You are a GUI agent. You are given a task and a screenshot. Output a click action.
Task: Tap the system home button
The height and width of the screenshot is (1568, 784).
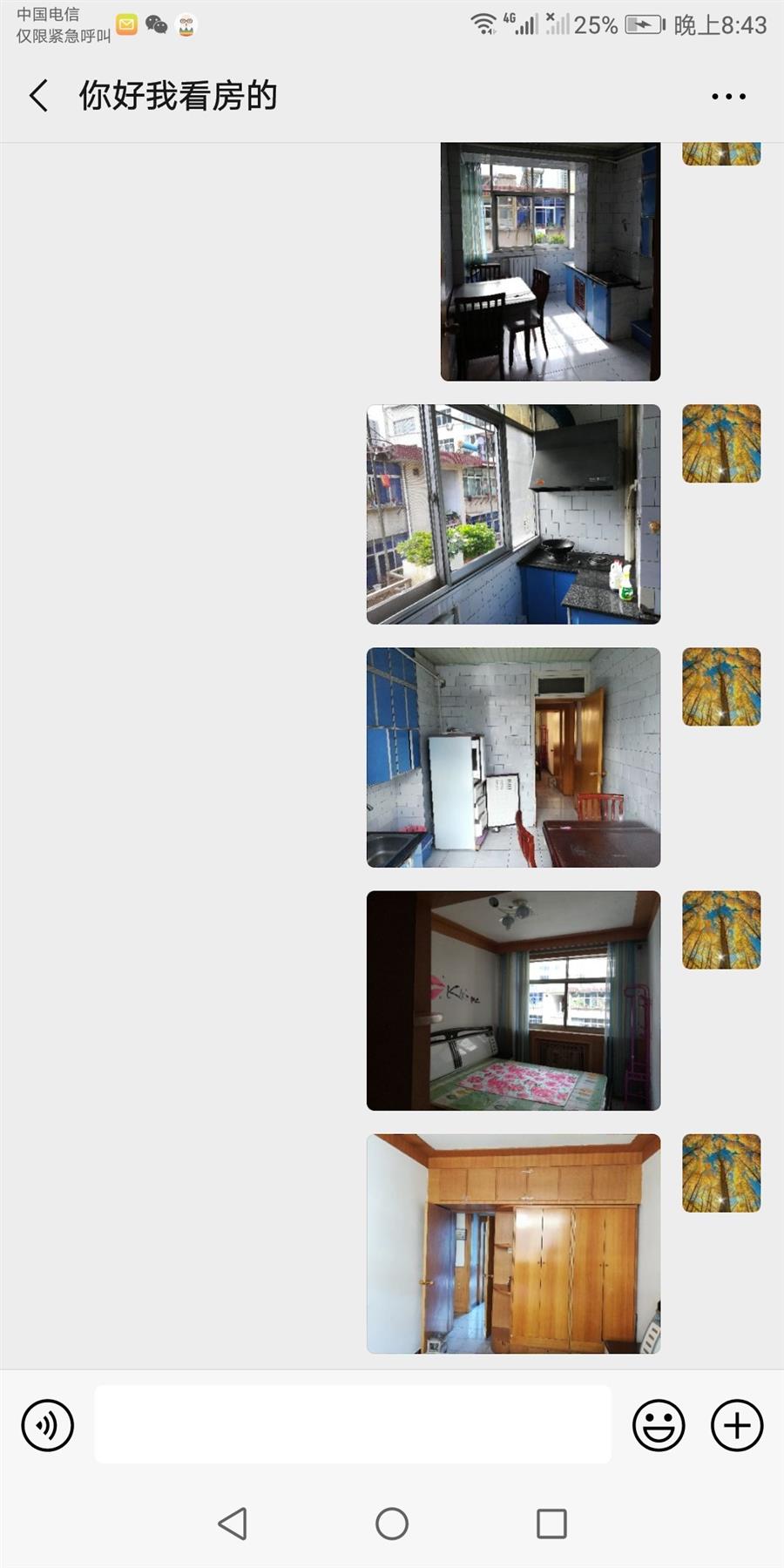coord(392,1524)
